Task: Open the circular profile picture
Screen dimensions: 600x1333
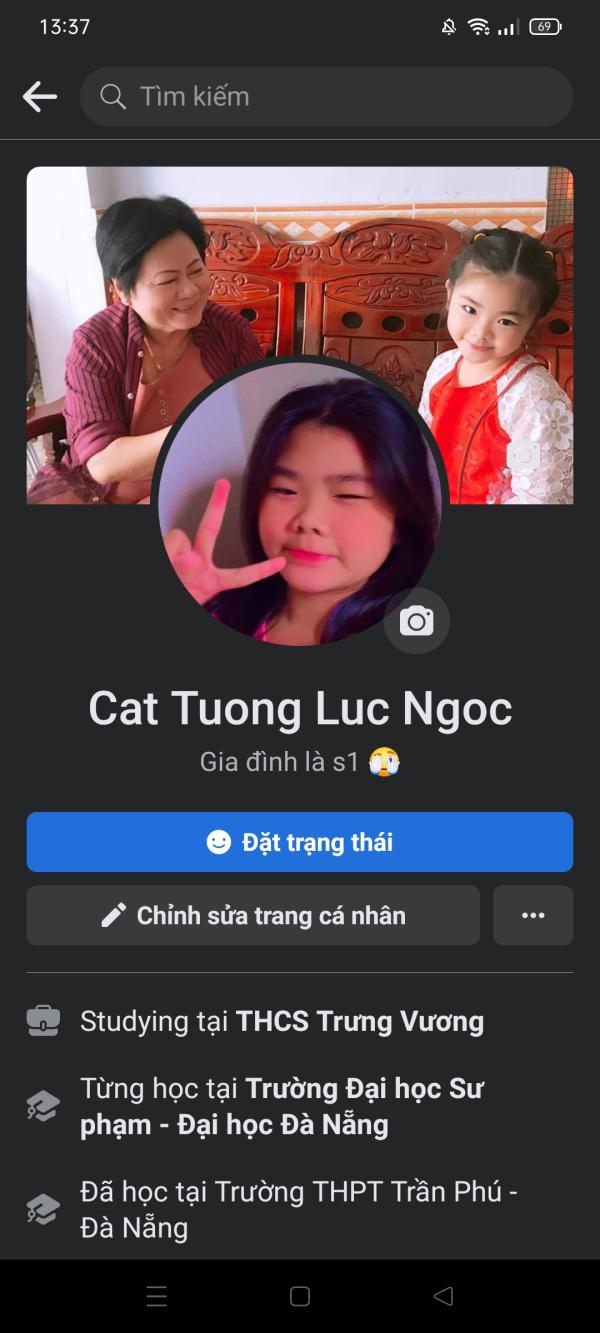Action: [x=300, y=500]
